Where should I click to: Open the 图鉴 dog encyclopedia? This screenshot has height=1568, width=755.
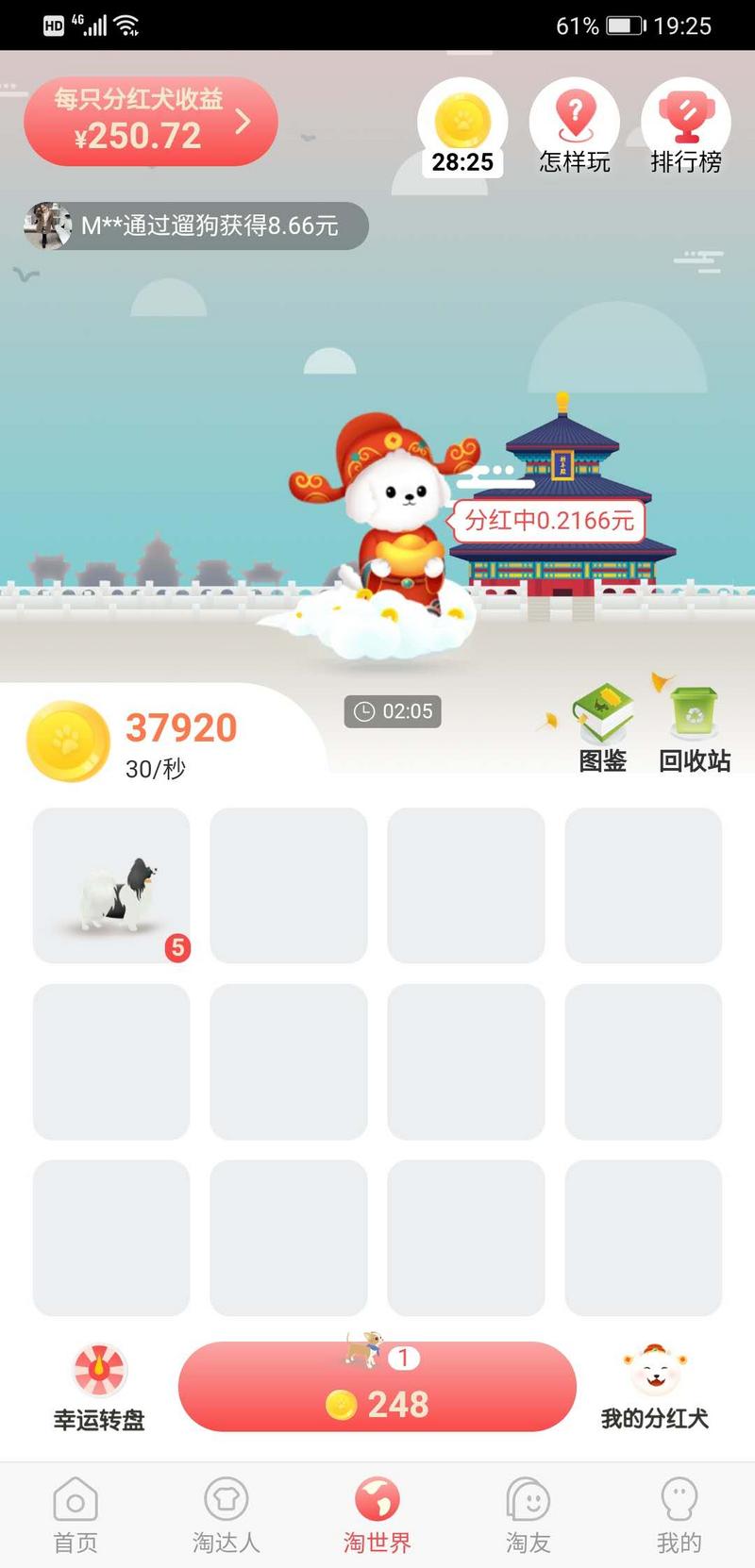pos(602,728)
